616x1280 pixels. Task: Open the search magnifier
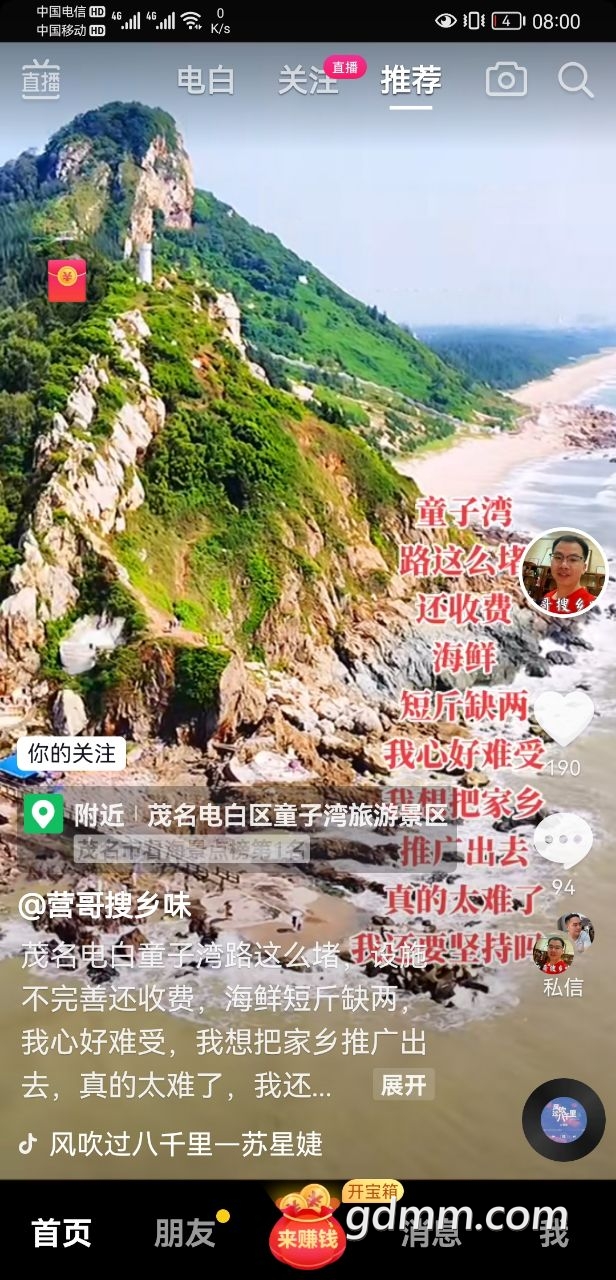[575, 80]
